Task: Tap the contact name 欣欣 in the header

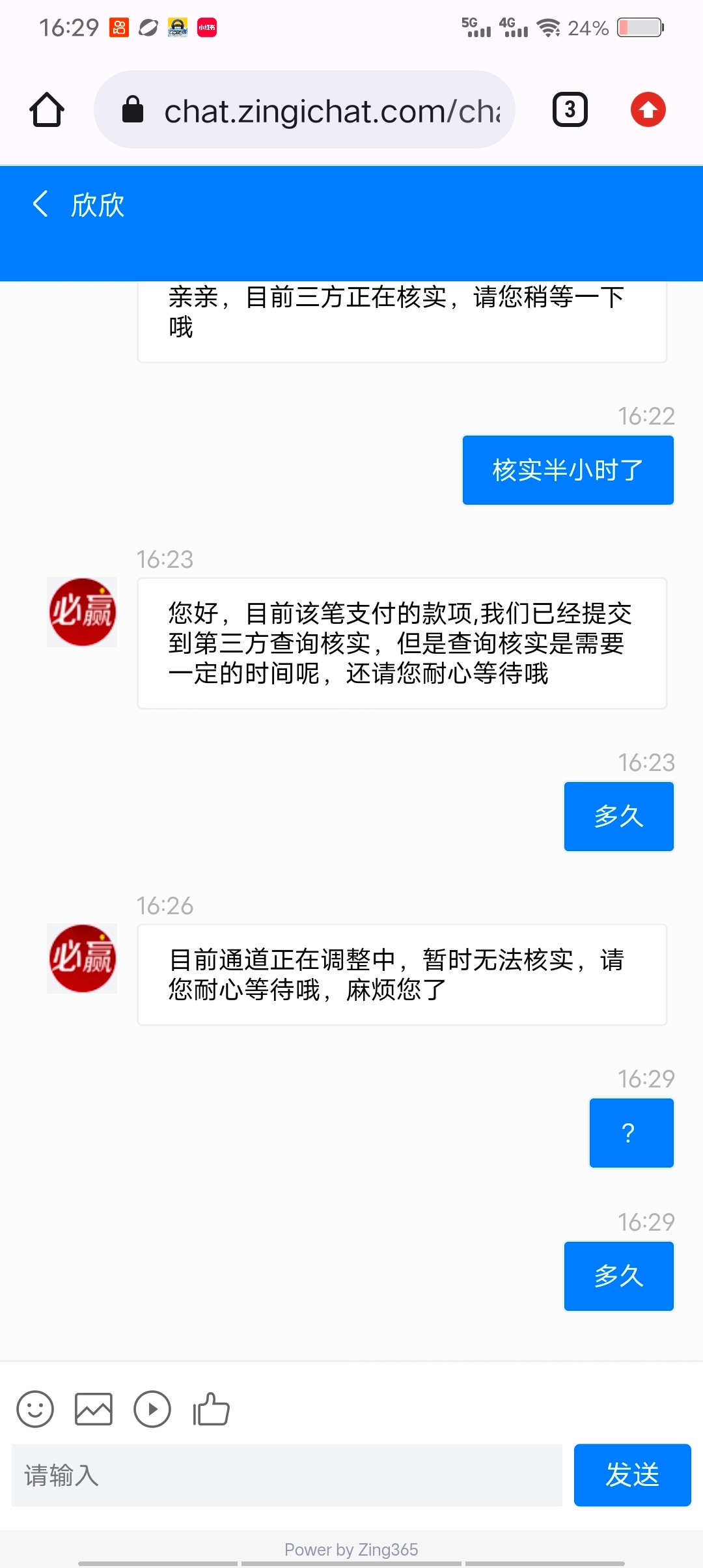Action: (96, 205)
